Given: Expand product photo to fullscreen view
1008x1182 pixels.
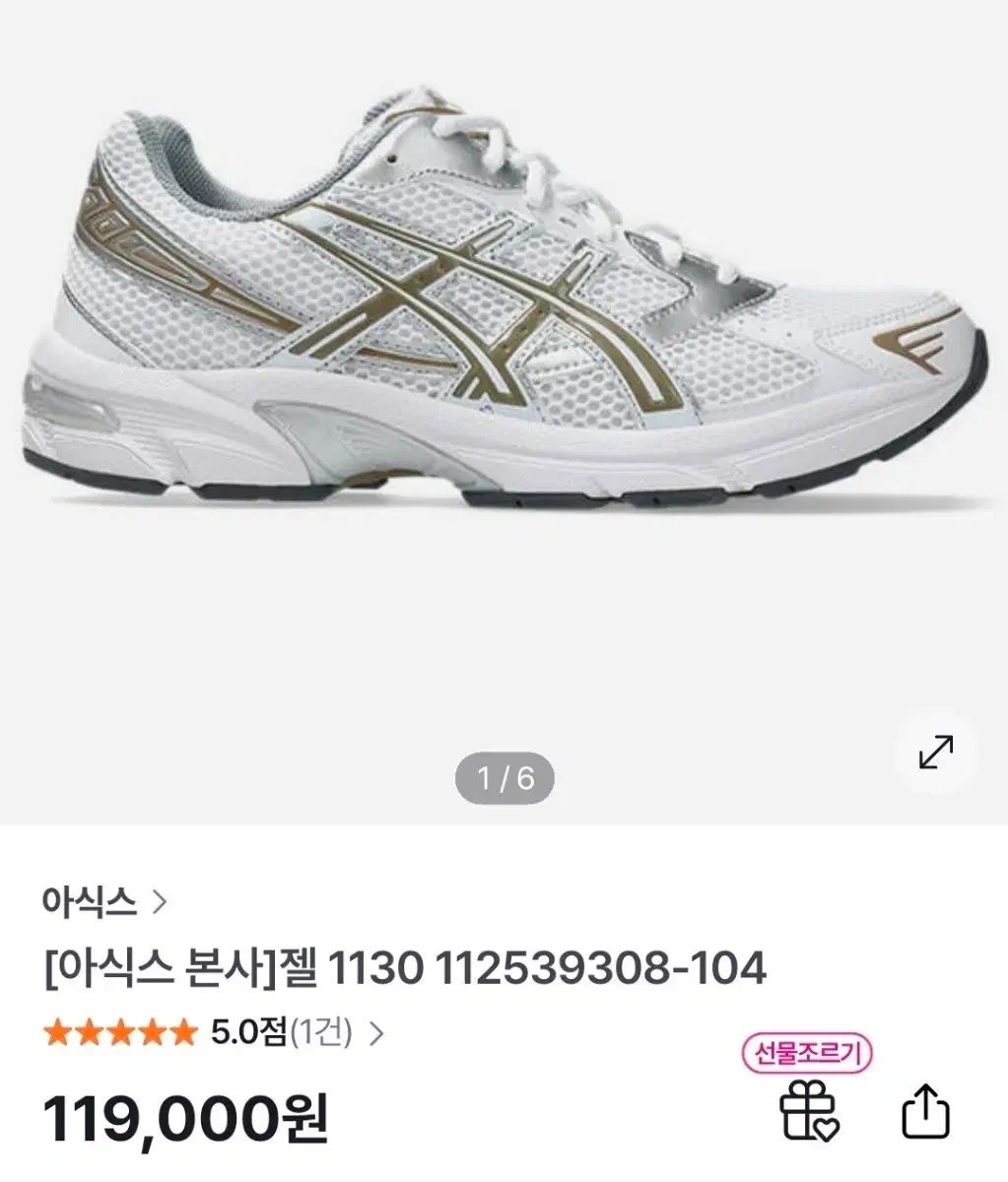Looking at the screenshot, I should click(935, 754).
